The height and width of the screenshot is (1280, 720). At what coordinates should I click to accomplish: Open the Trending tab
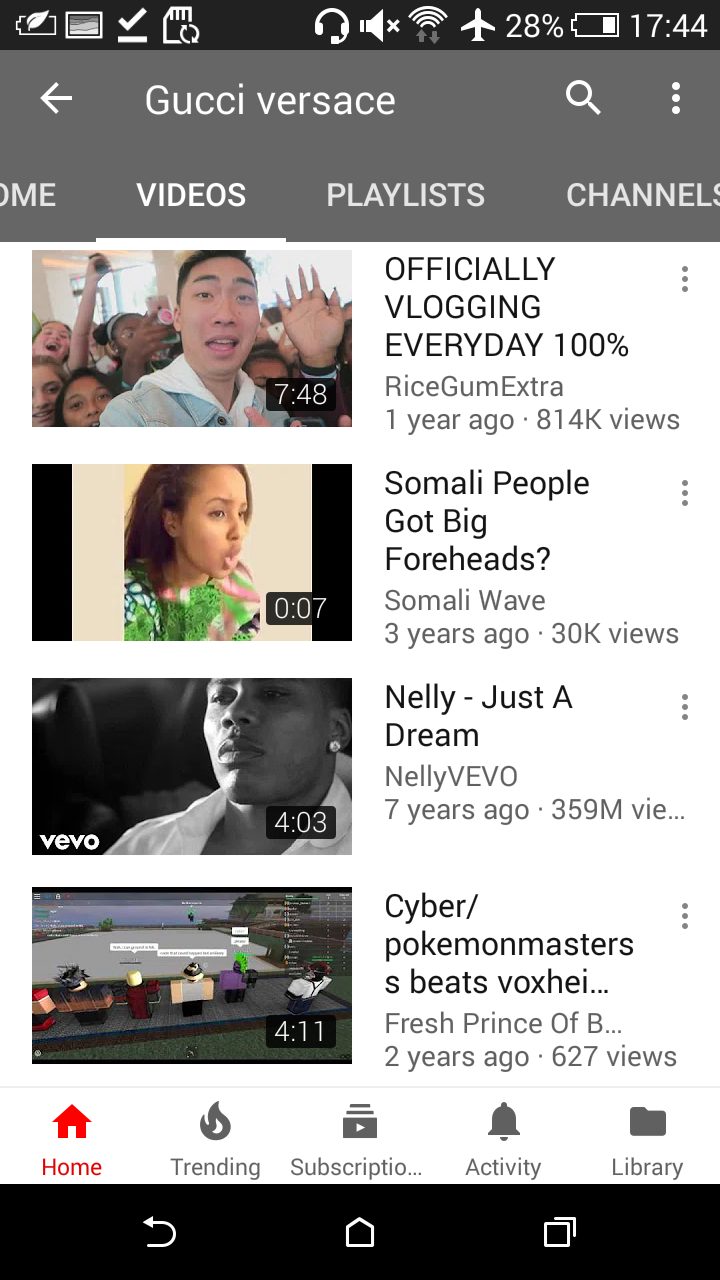215,1140
